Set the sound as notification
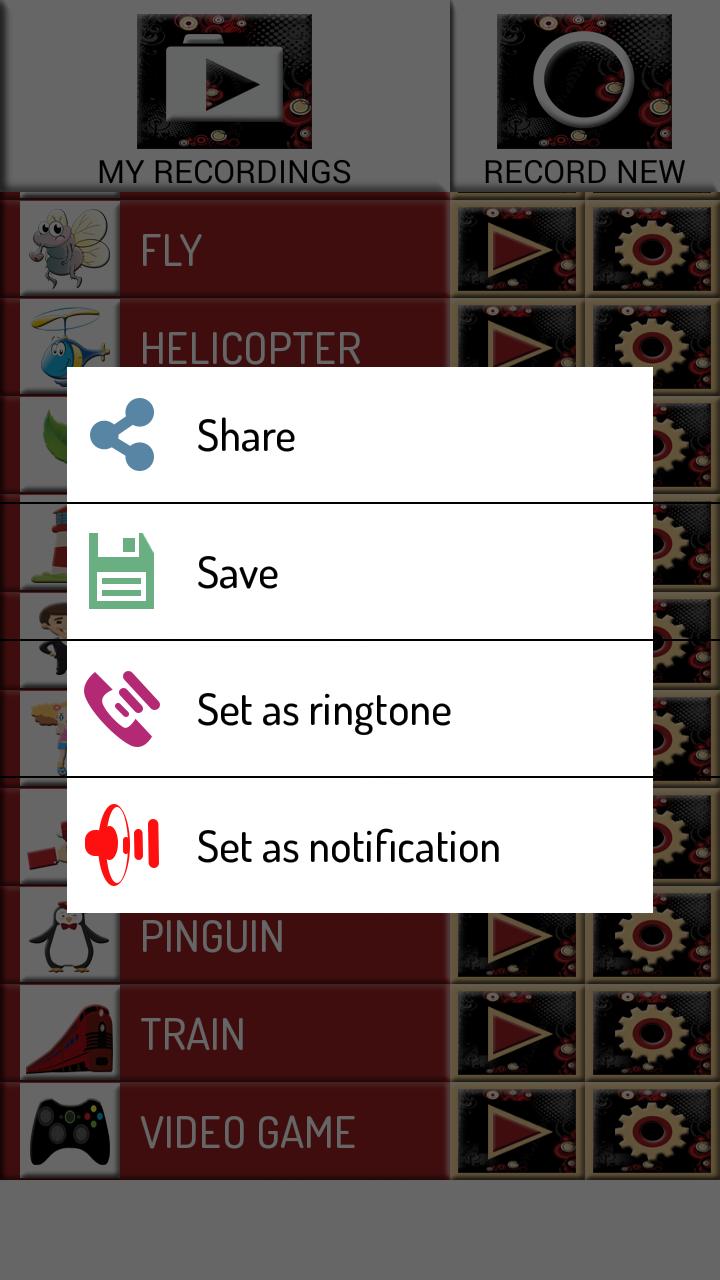 click(x=360, y=846)
